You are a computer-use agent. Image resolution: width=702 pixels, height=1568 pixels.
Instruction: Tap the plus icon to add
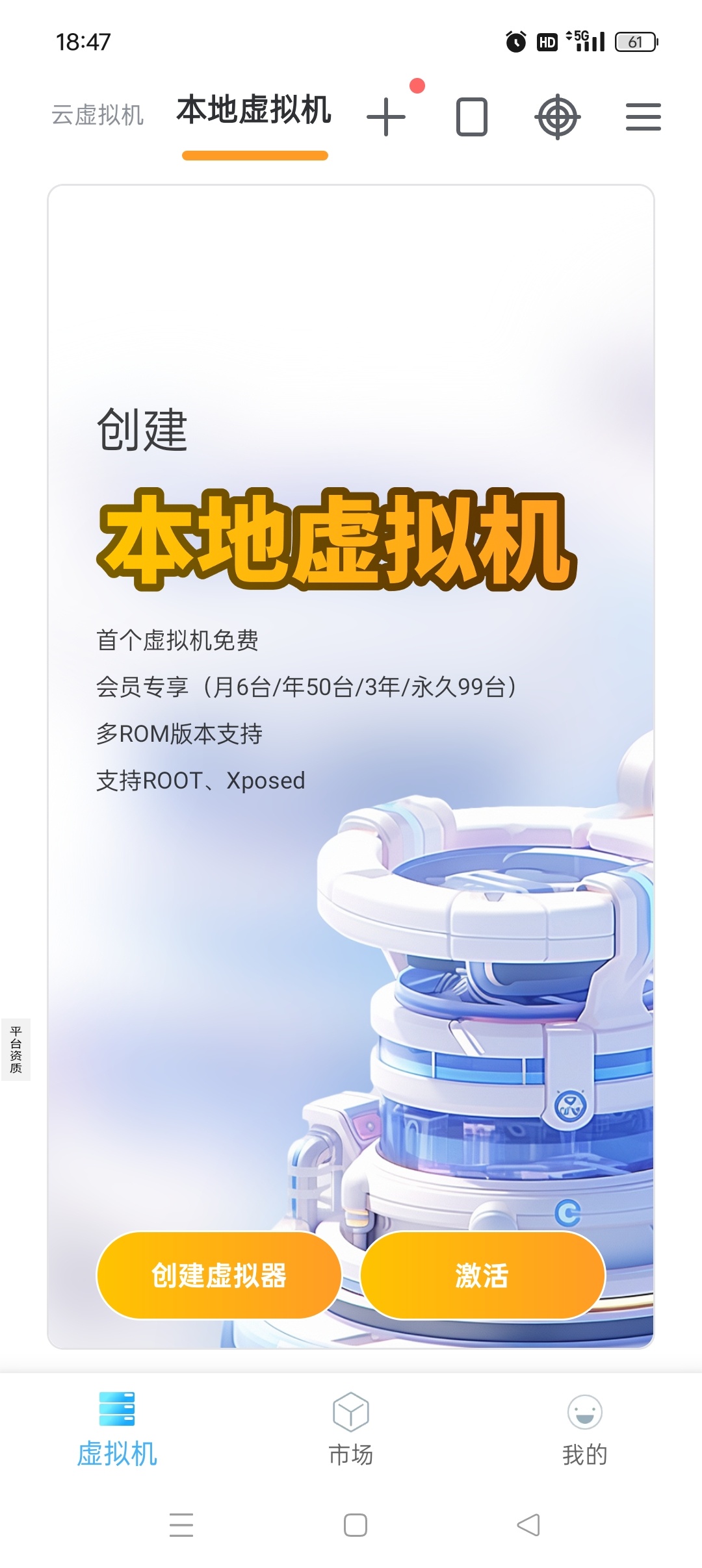[386, 117]
